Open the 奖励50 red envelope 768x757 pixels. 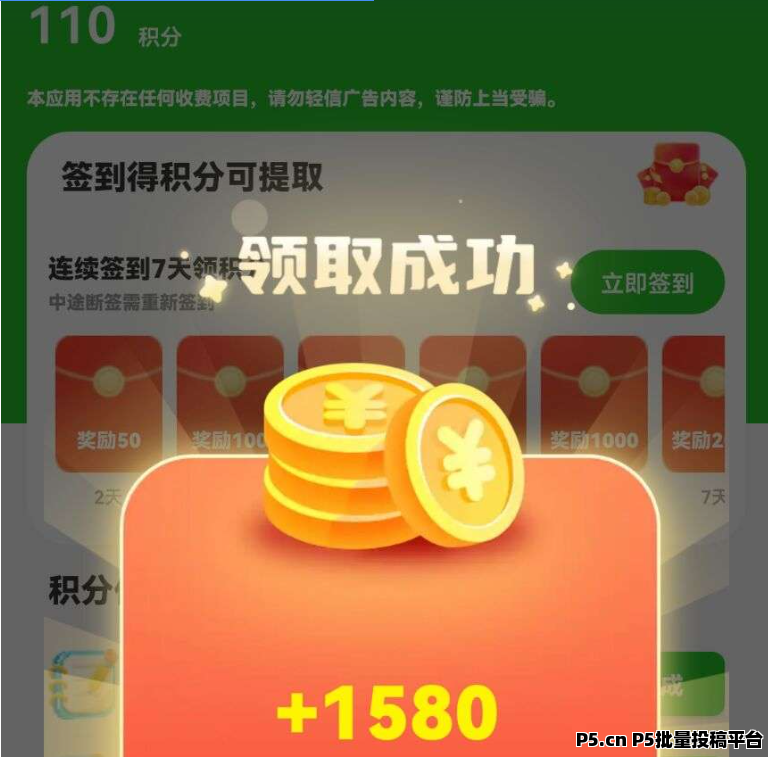(x=108, y=403)
